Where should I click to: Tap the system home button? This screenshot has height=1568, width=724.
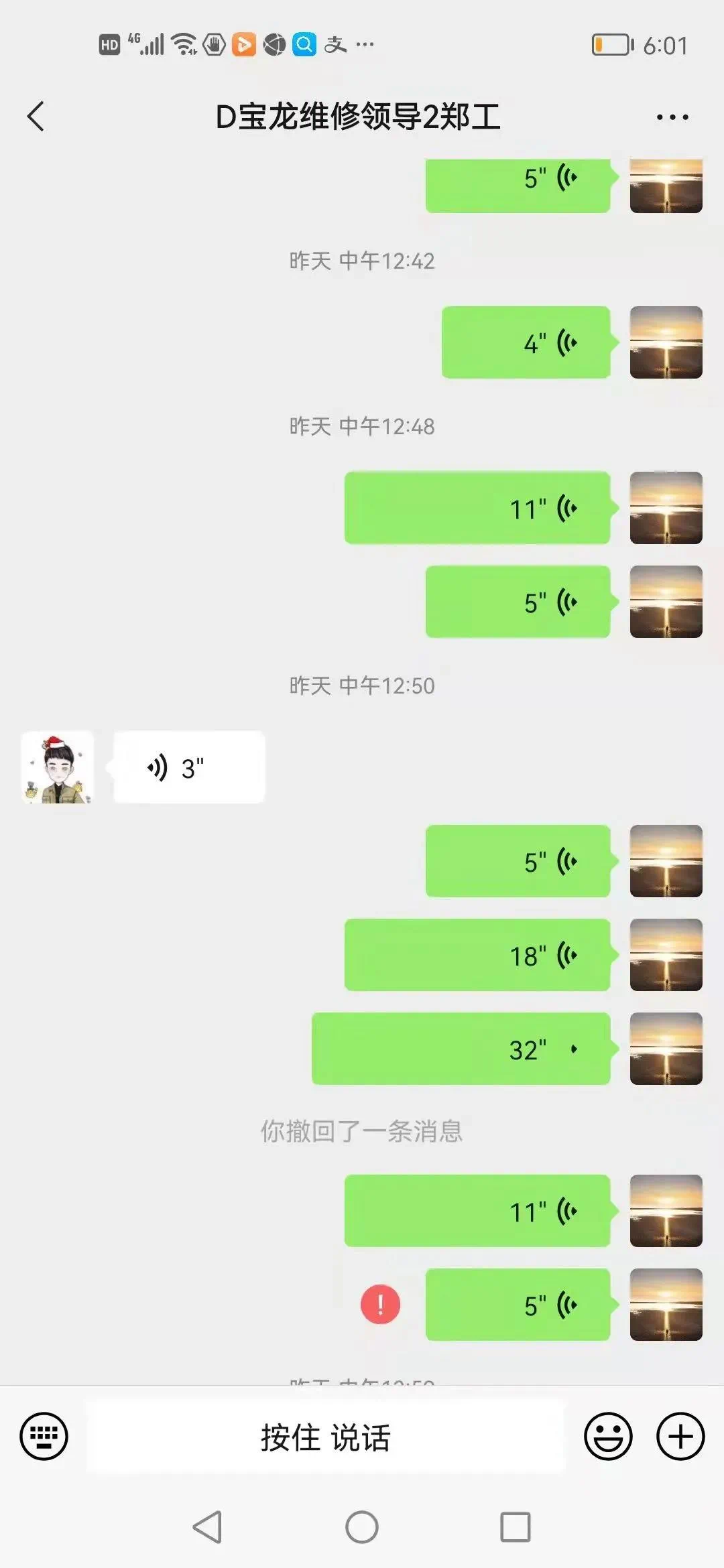tap(362, 1527)
